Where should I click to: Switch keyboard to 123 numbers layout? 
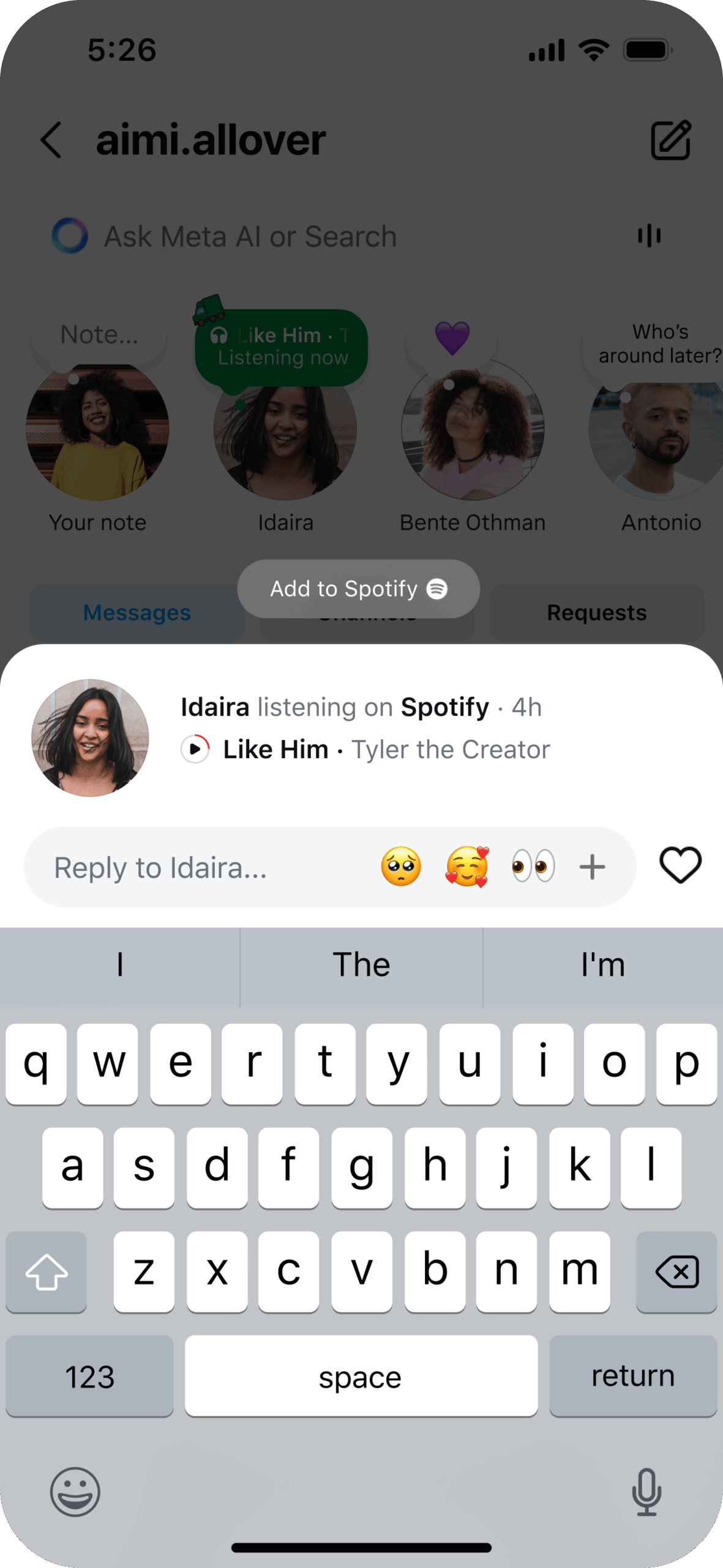pyautogui.click(x=89, y=1376)
